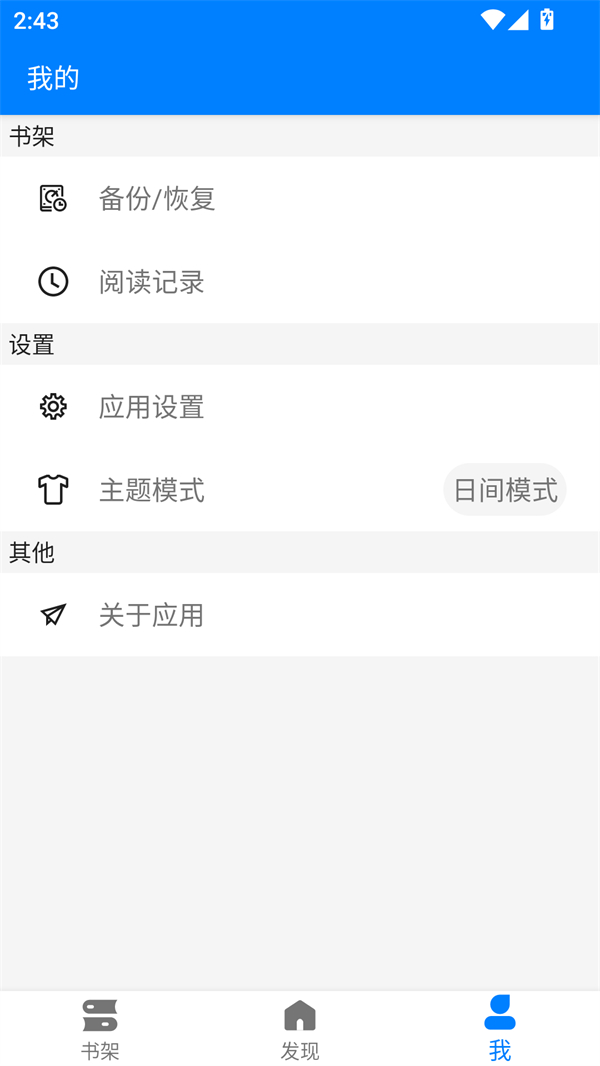Switch to the 发现 tab
600x1066 pixels.
tap(300, 1028)
